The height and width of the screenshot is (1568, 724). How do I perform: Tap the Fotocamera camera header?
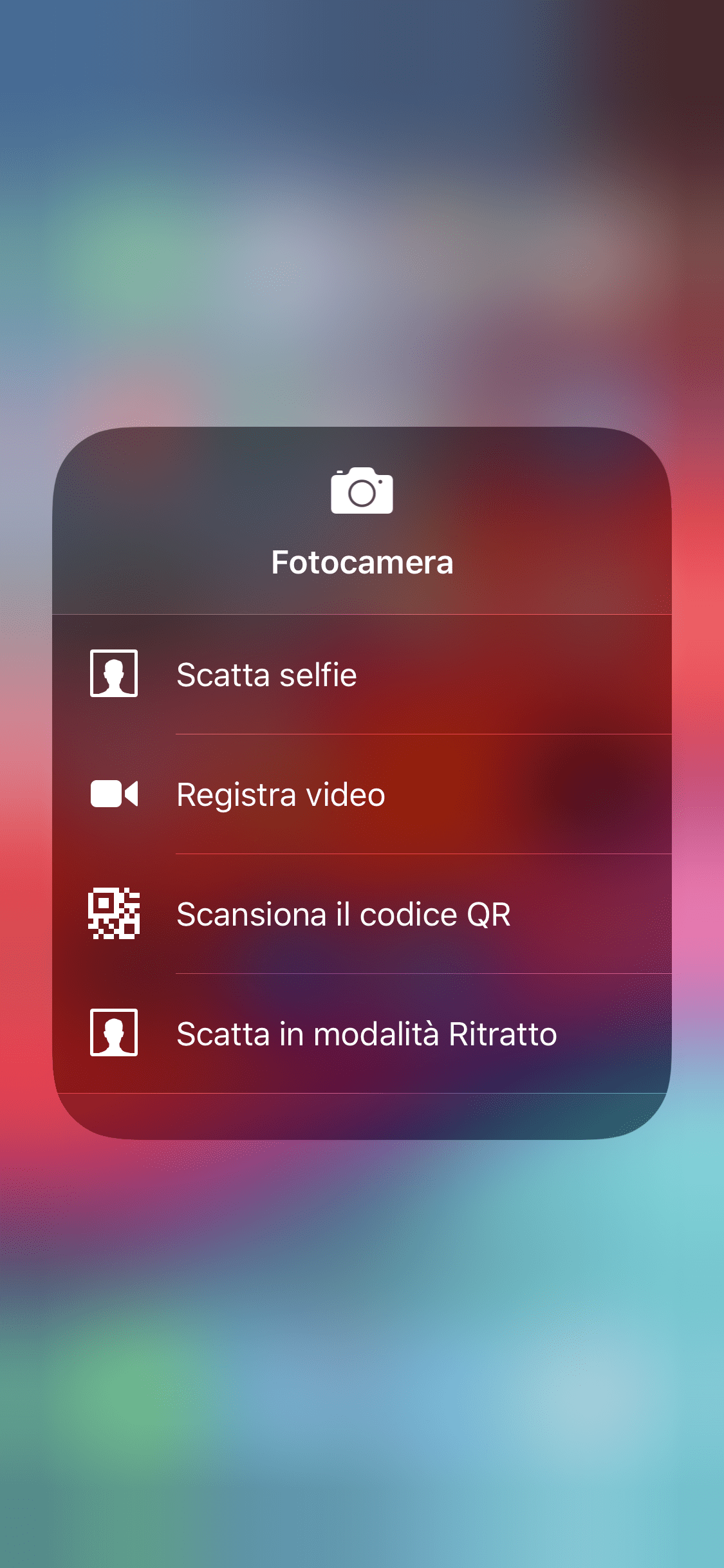pos(362,521)
